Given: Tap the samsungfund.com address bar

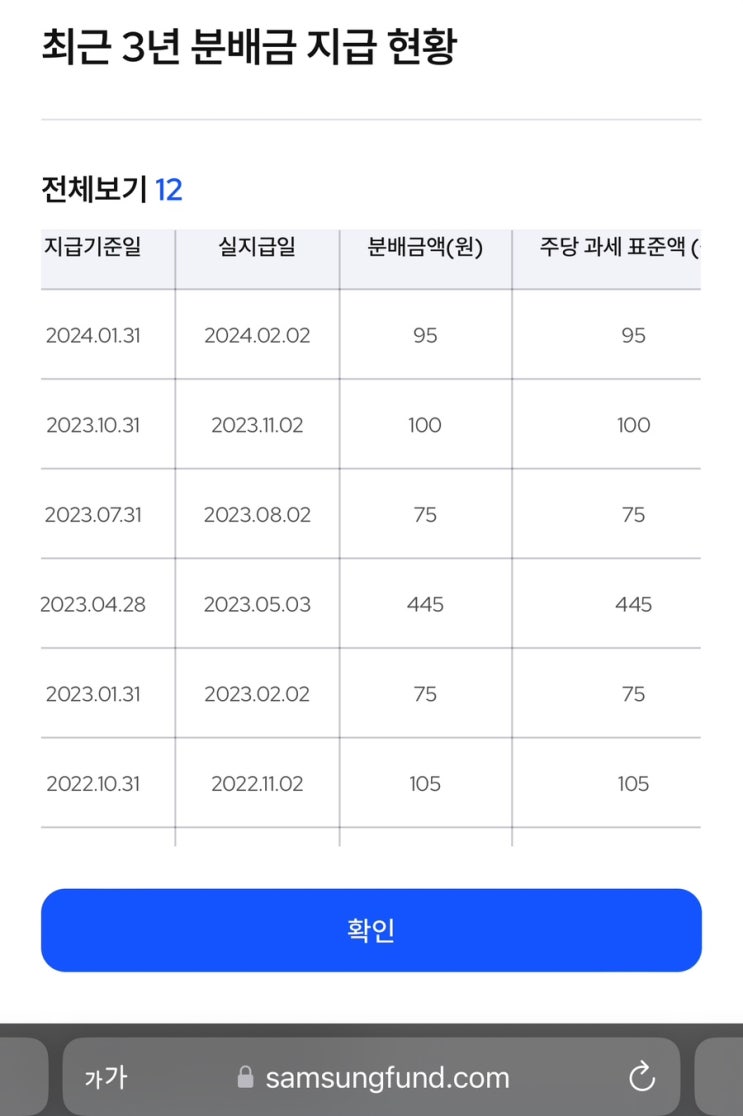Looking at the screenshot, I should tap(371, 1077).
